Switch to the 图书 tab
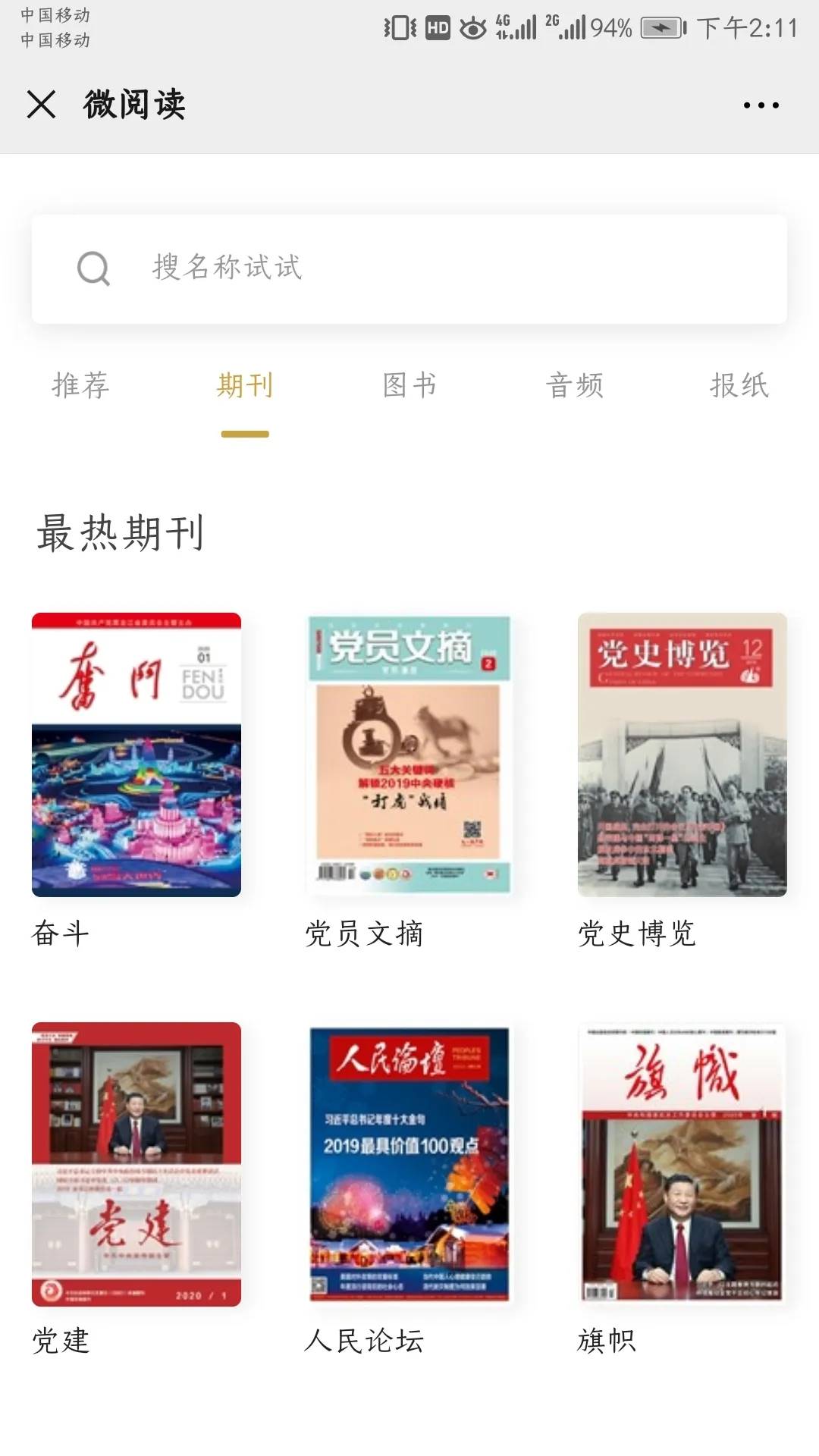This screenshot has height=1456, width=819. [x=409, y=385]
